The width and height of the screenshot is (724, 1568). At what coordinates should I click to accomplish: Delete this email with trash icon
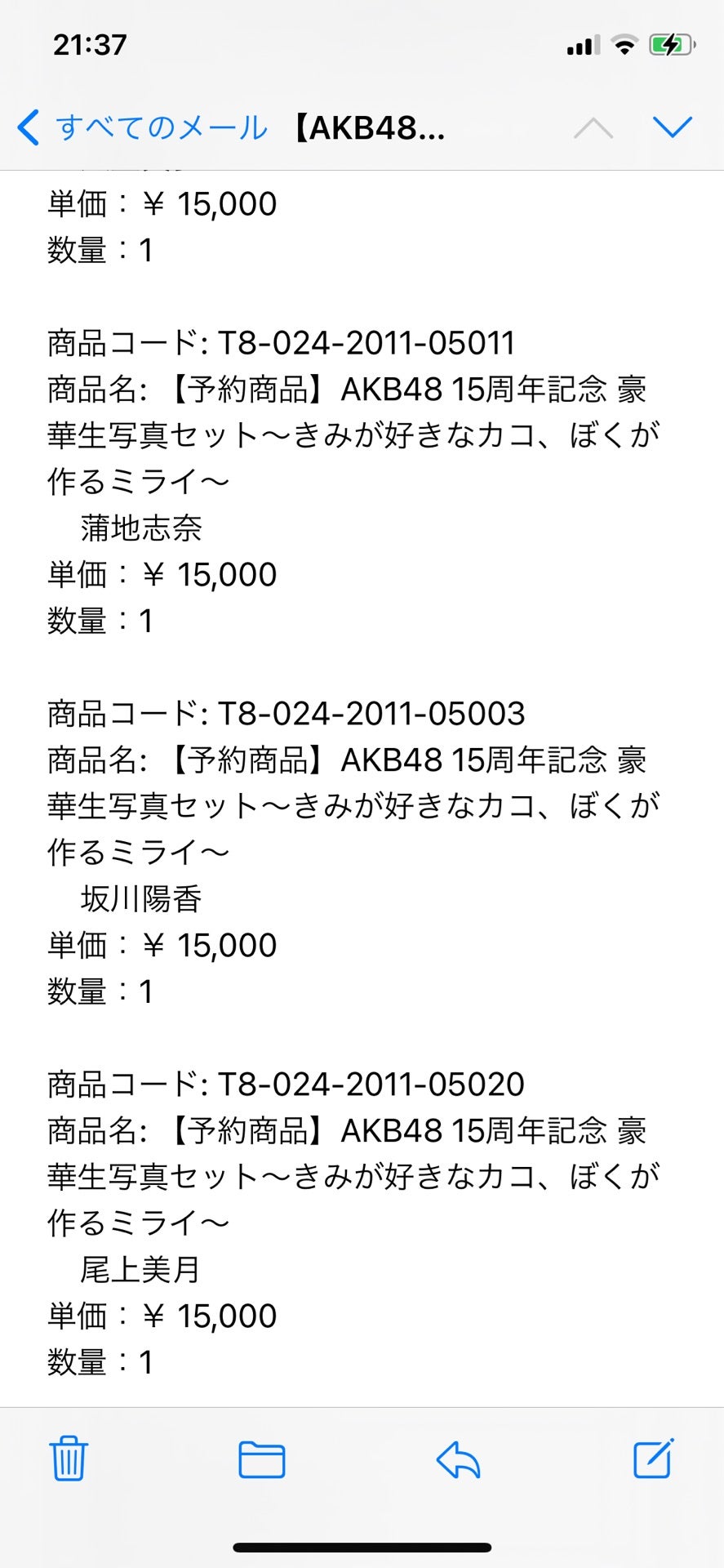[69, 1459]
